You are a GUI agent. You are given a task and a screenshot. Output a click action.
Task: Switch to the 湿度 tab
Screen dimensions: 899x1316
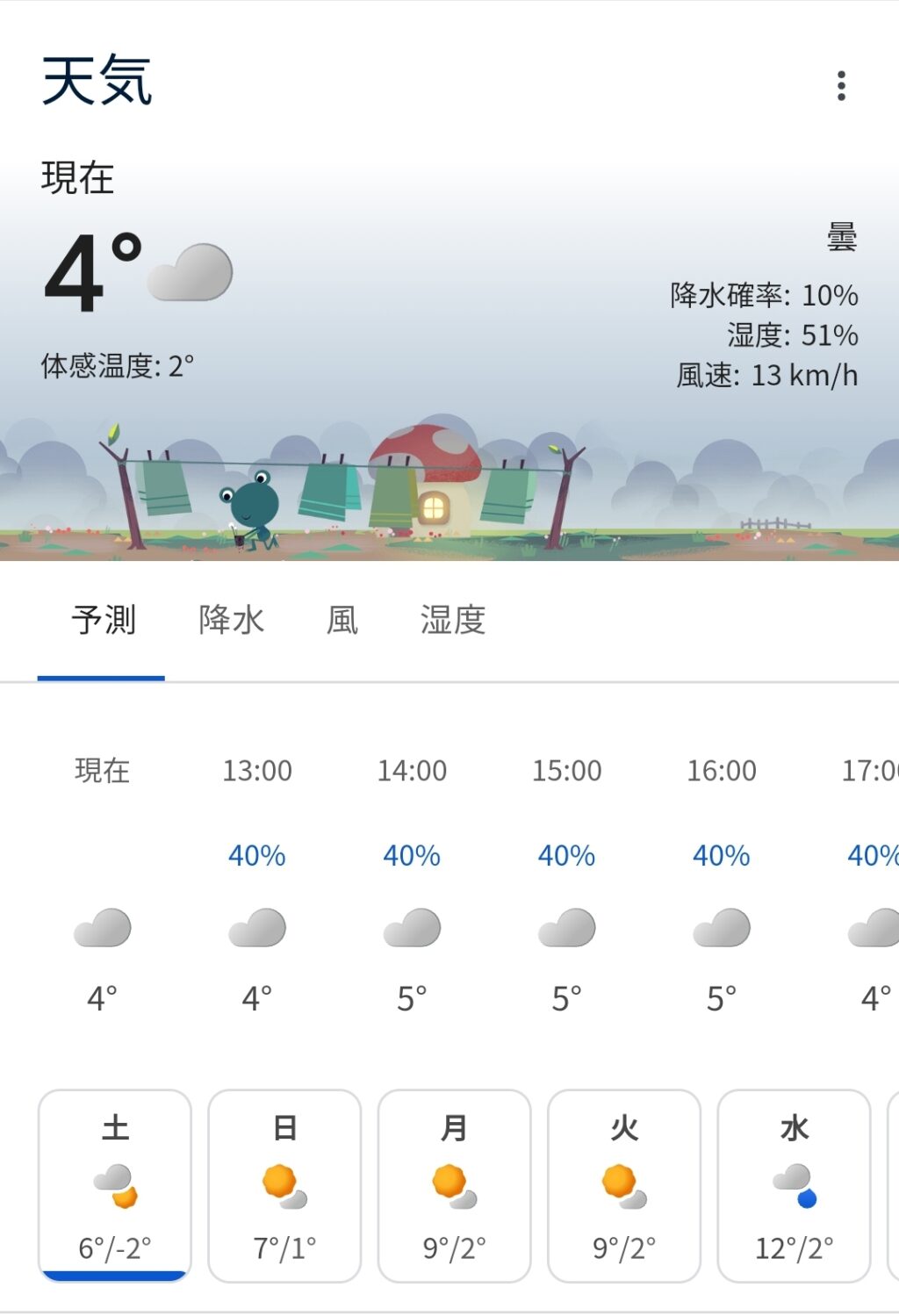pyautogui.click(x=453, y=621)
